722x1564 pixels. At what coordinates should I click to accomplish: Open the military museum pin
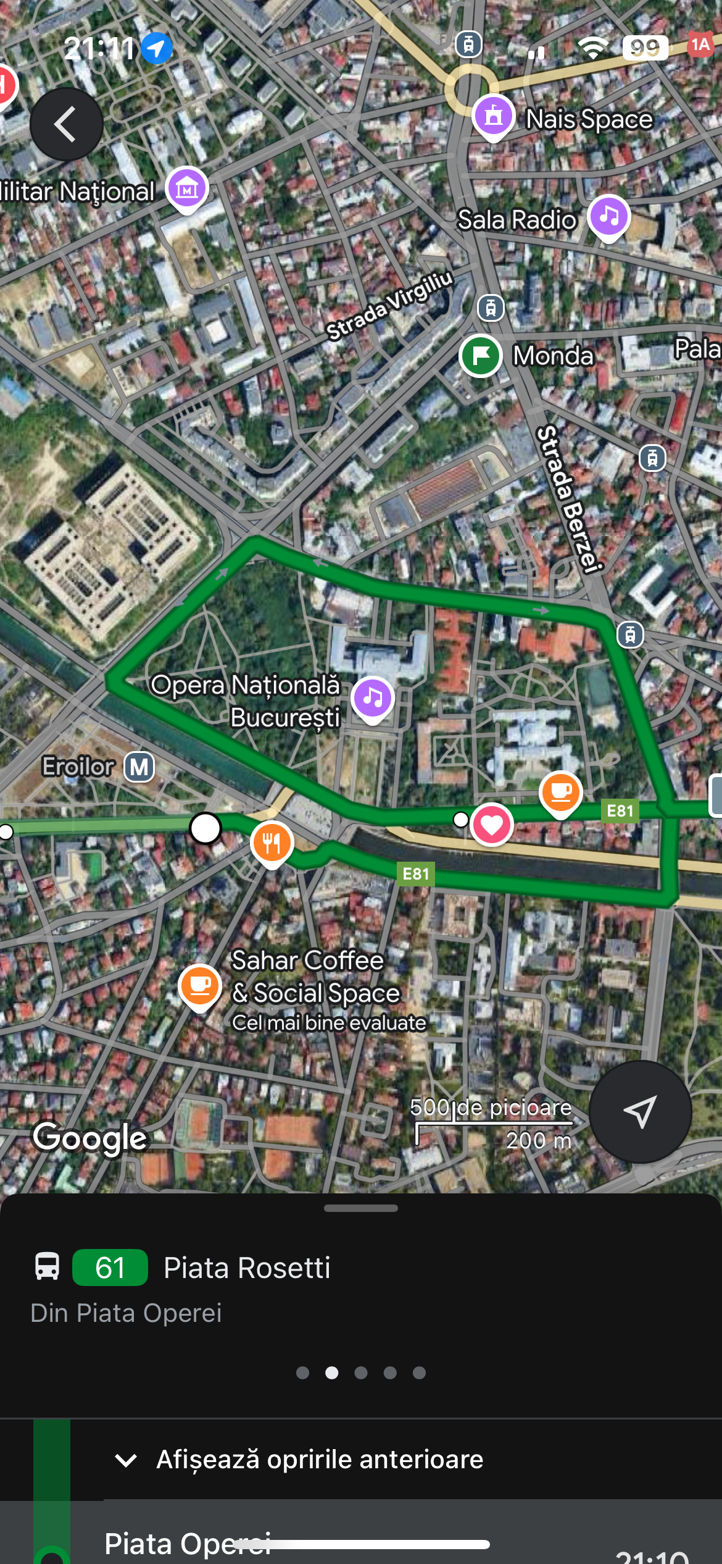[x=187, y=189]
